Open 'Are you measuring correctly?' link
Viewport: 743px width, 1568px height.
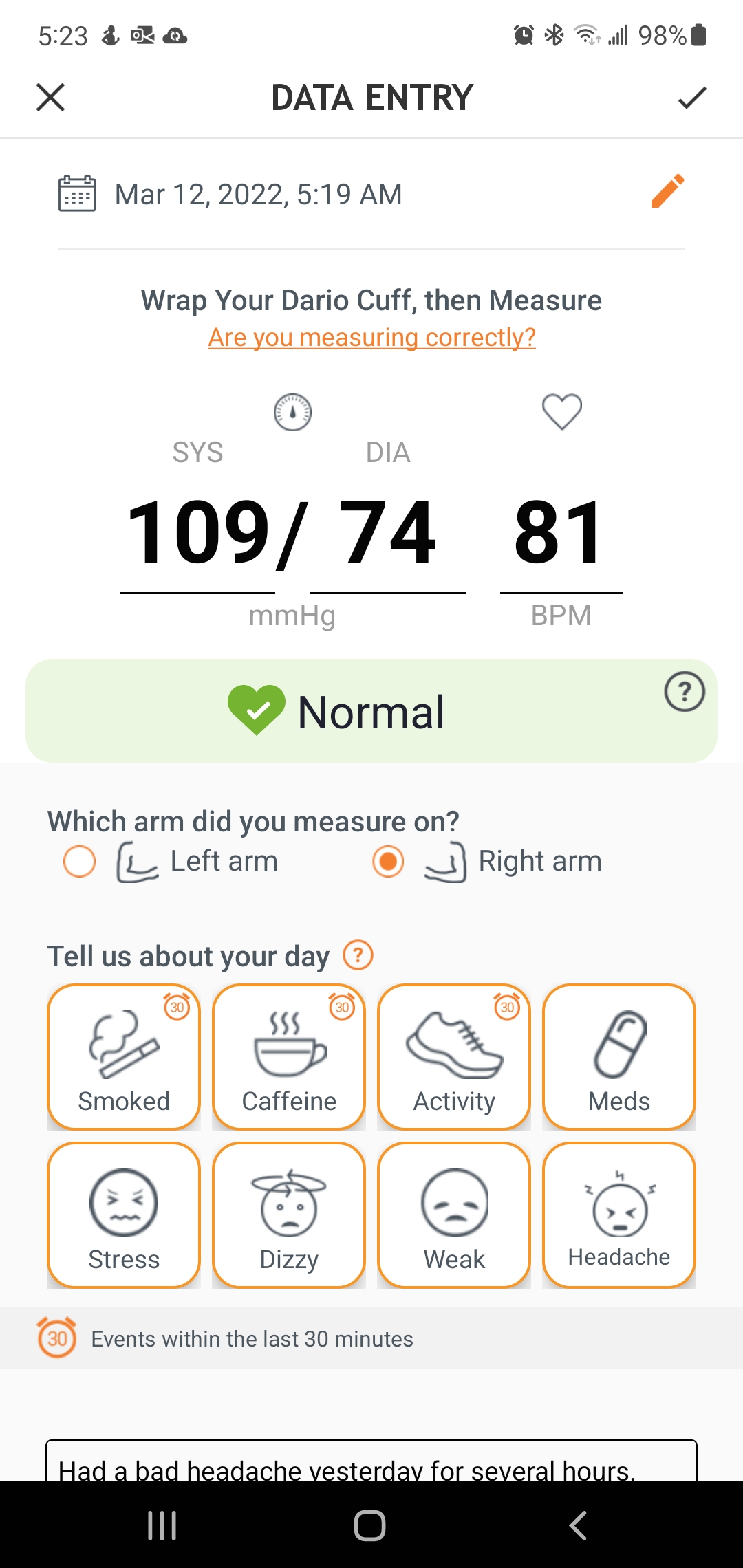(x=371, y=338)
